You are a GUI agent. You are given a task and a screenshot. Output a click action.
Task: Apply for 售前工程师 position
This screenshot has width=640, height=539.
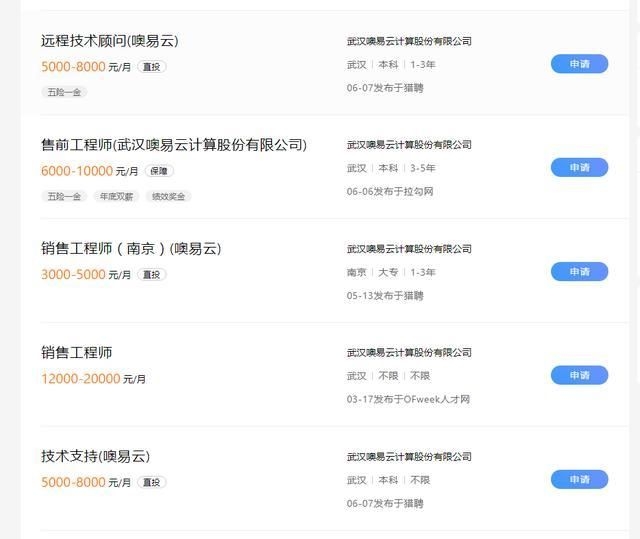[x=579, y=168]
